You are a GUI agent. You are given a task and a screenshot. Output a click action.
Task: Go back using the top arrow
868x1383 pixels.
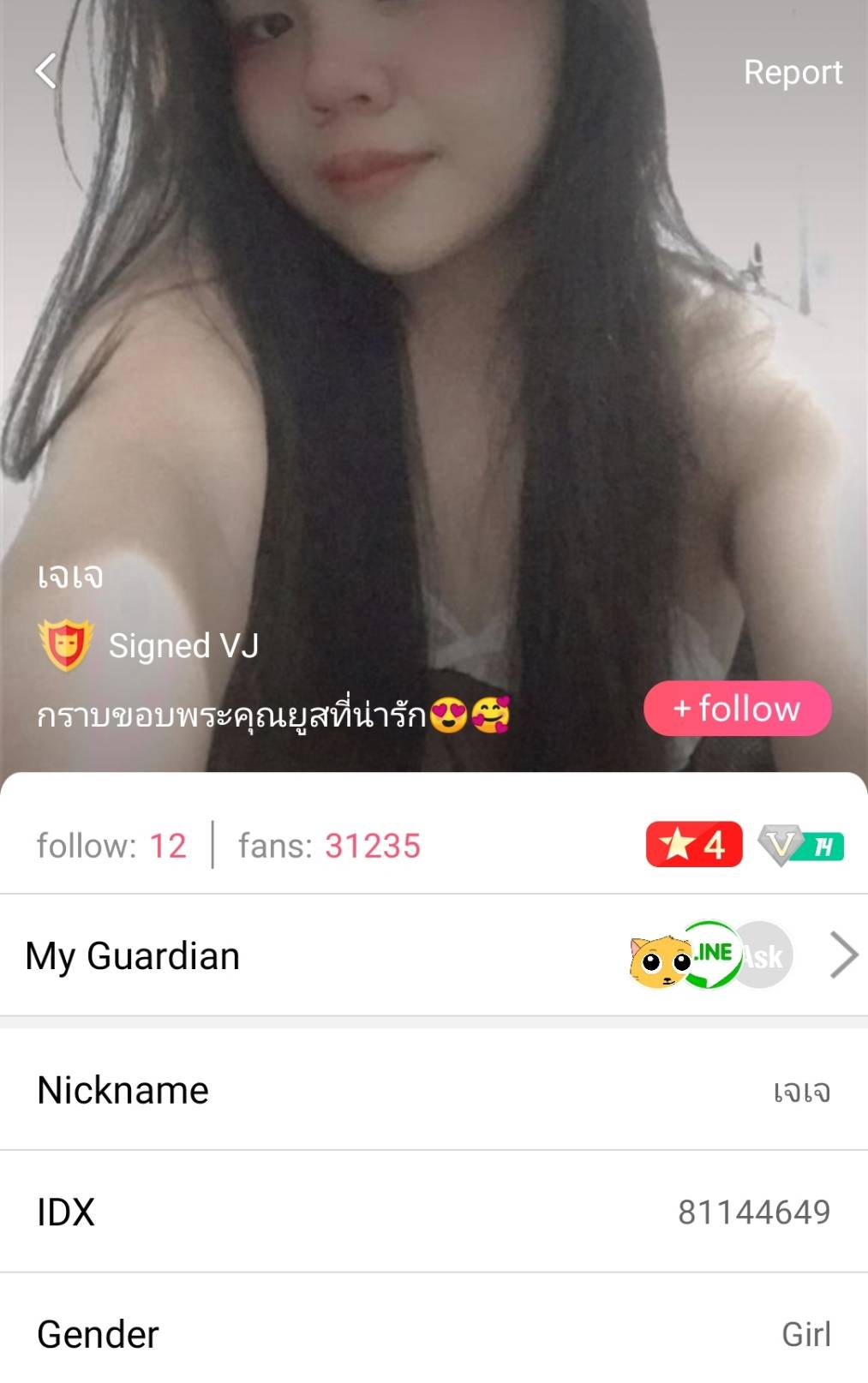[46, 71]
